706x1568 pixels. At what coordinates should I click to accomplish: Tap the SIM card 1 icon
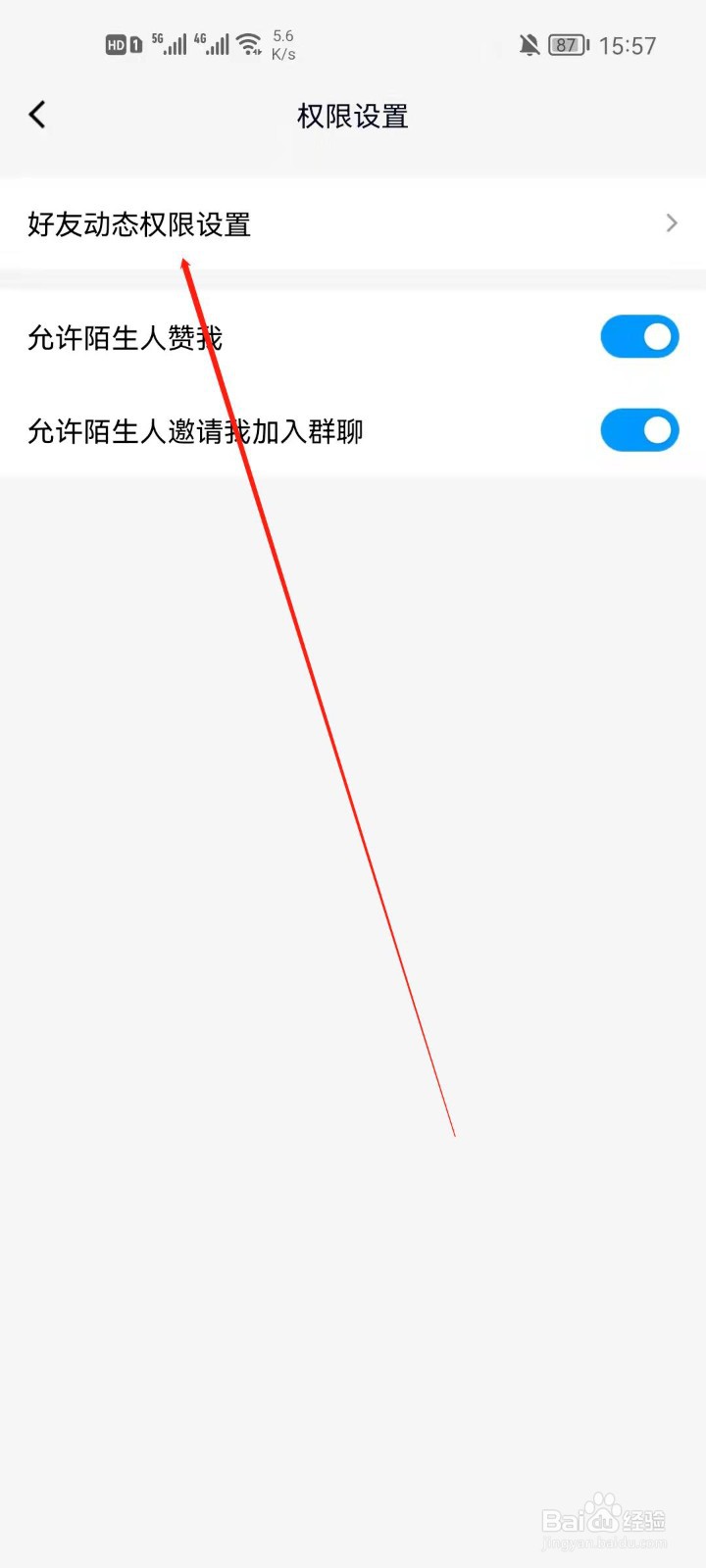(x=134, y=43)
